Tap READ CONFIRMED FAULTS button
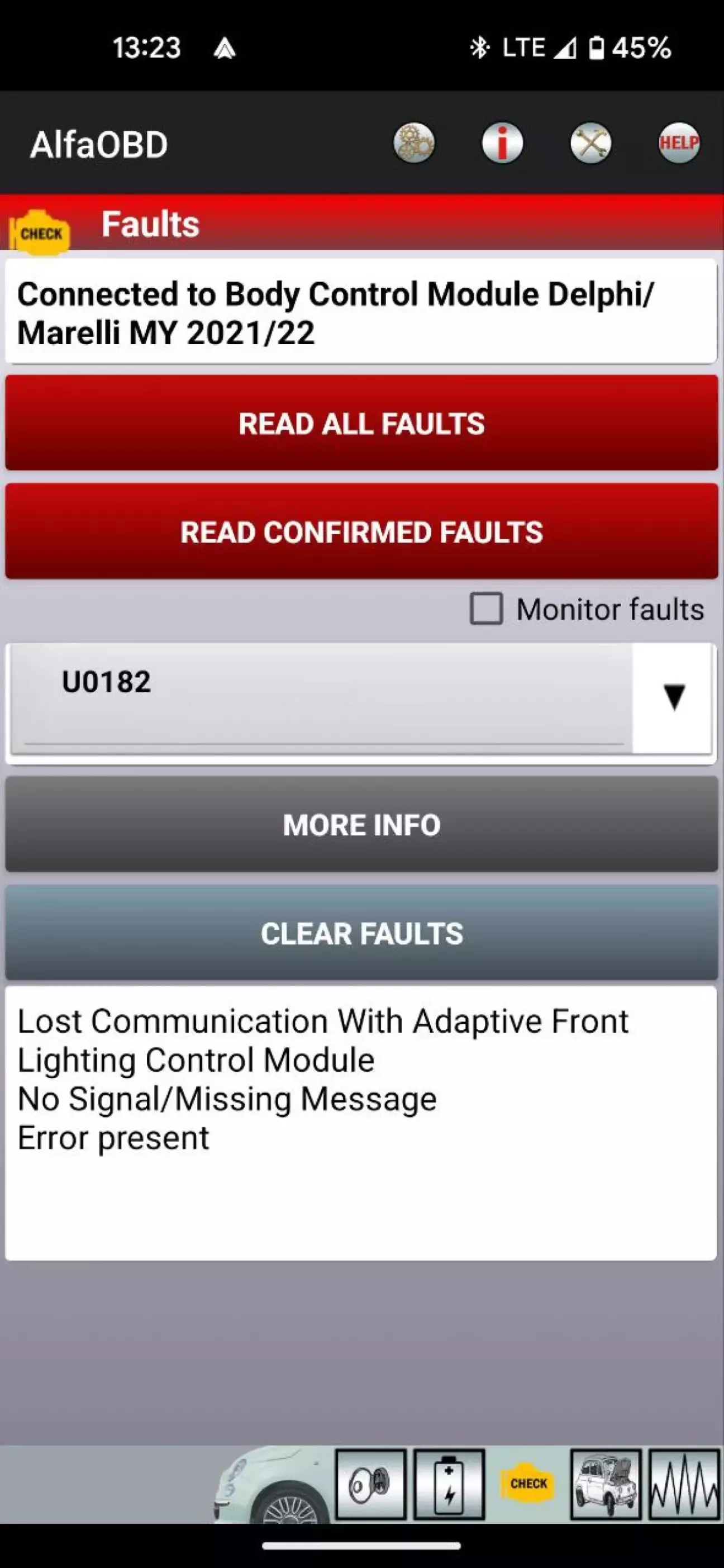Image resolution: width=724 pixels, height=1568 pixels. tap(361, 531)
